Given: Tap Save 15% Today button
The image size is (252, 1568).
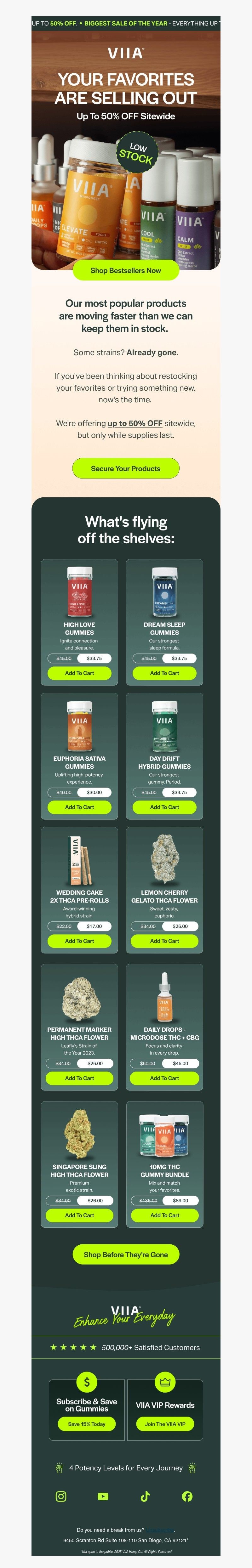Looking at the screenshot, I should pos(86,1424).
